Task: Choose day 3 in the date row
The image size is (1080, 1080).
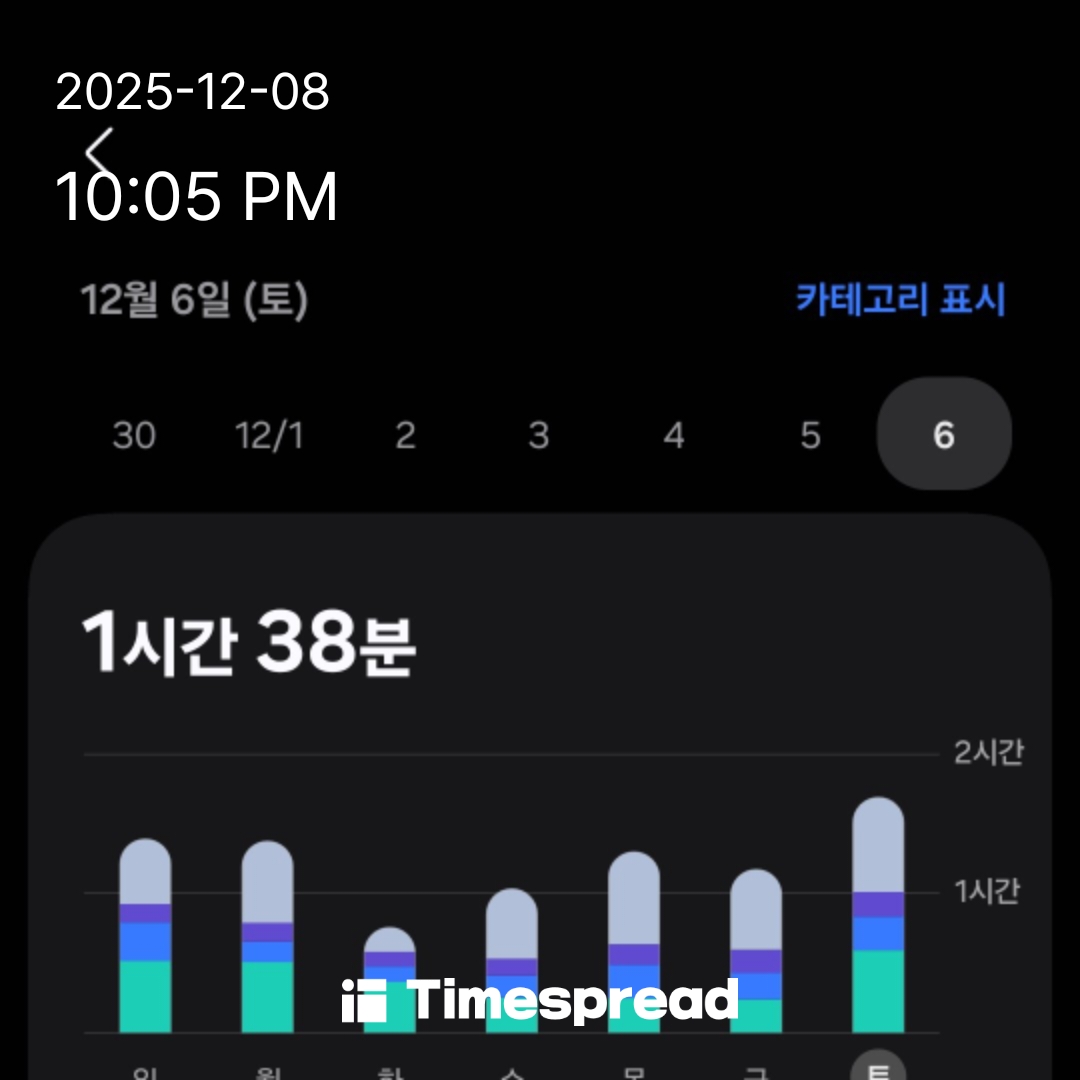Action: [x=539, y=435]
